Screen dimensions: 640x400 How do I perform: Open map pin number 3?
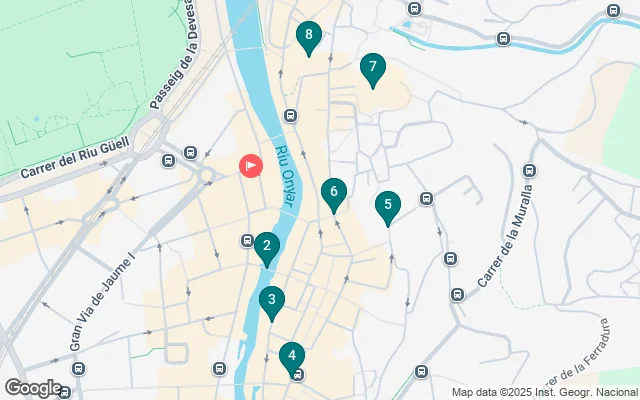click(271, 300)
